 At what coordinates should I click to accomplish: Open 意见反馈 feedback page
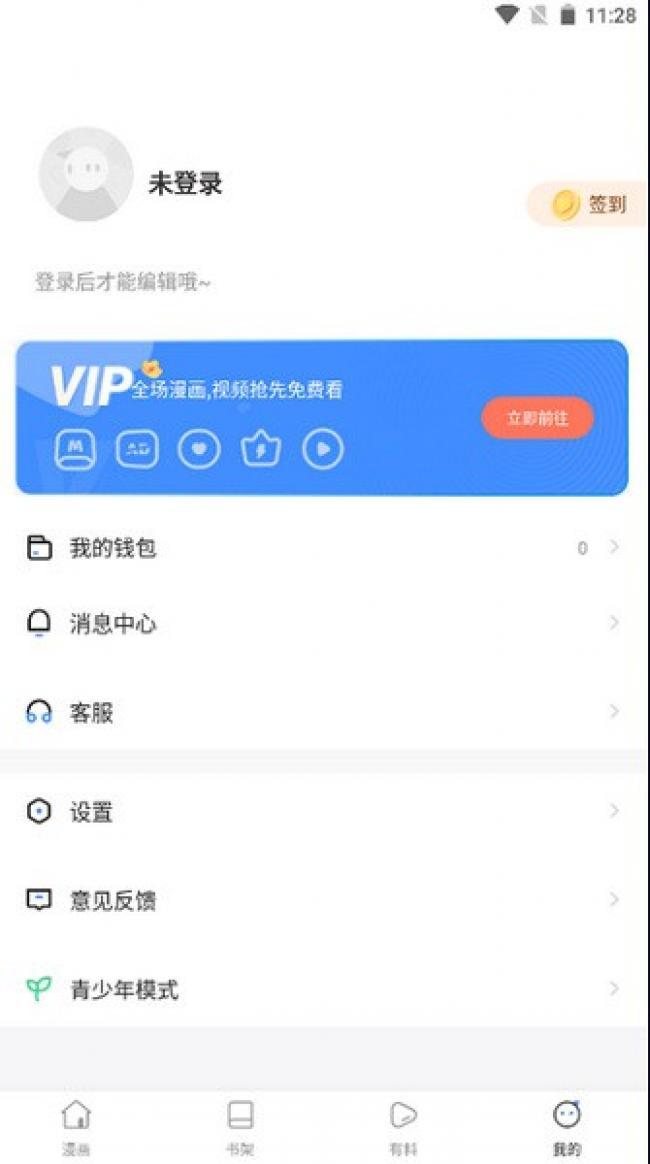(323, 901)
